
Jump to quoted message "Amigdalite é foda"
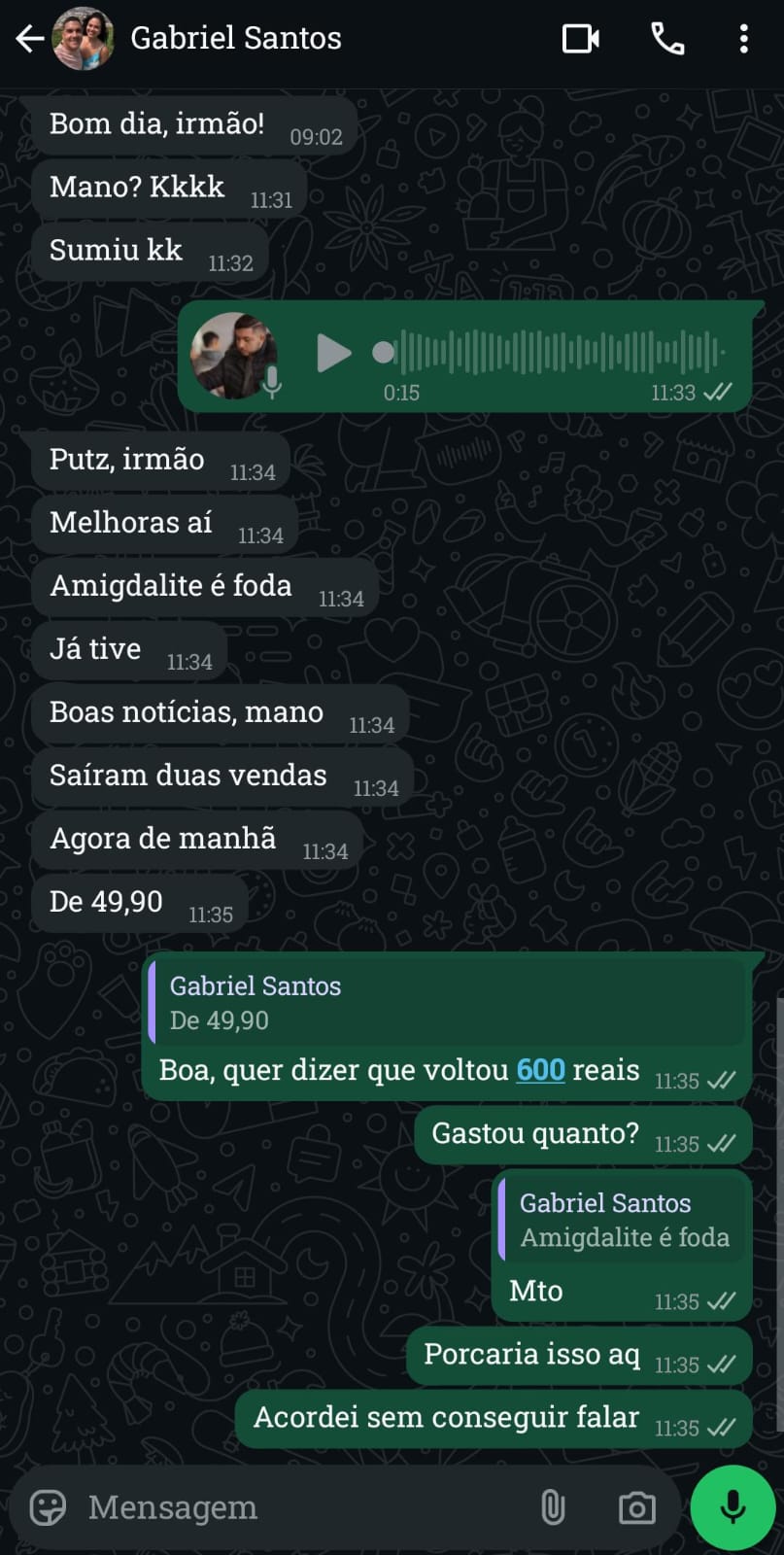click(x=622, y=1220)
